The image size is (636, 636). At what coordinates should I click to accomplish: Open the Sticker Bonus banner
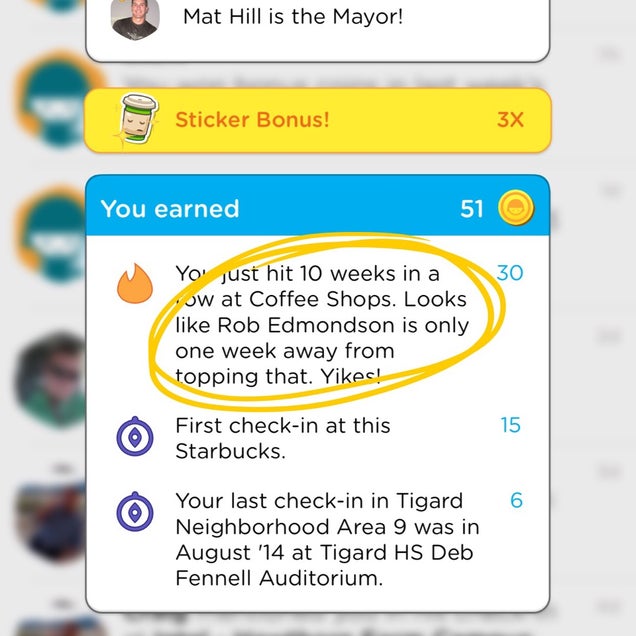[317, 120]
